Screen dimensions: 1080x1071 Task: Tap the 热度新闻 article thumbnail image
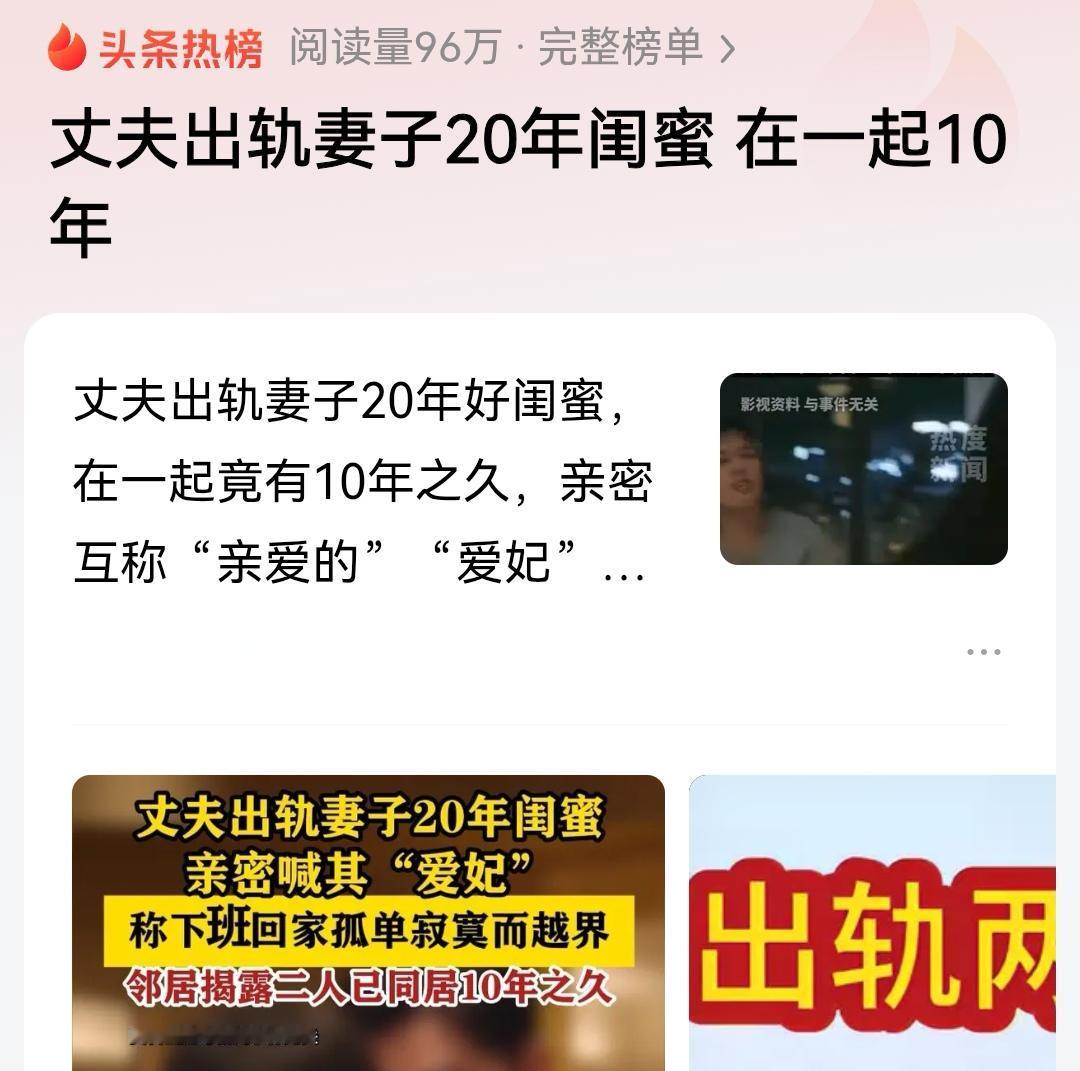click(x=863, y=469)
